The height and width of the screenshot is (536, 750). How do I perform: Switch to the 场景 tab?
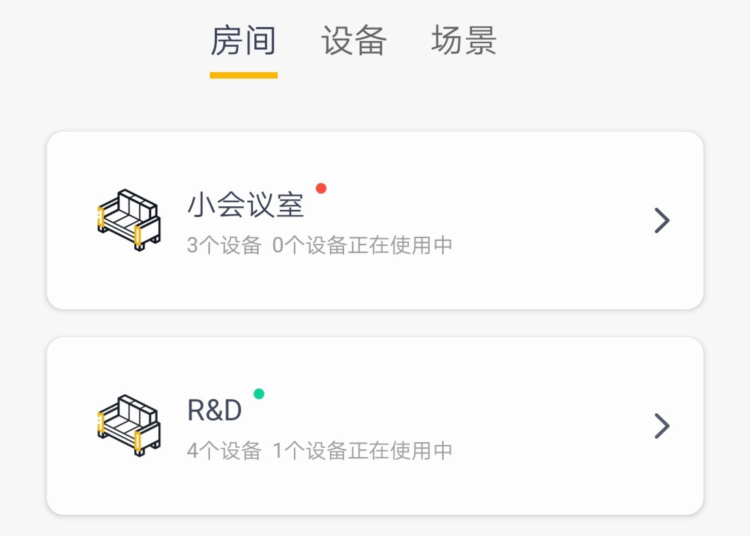pyautogui.click(x=463, y=42)
